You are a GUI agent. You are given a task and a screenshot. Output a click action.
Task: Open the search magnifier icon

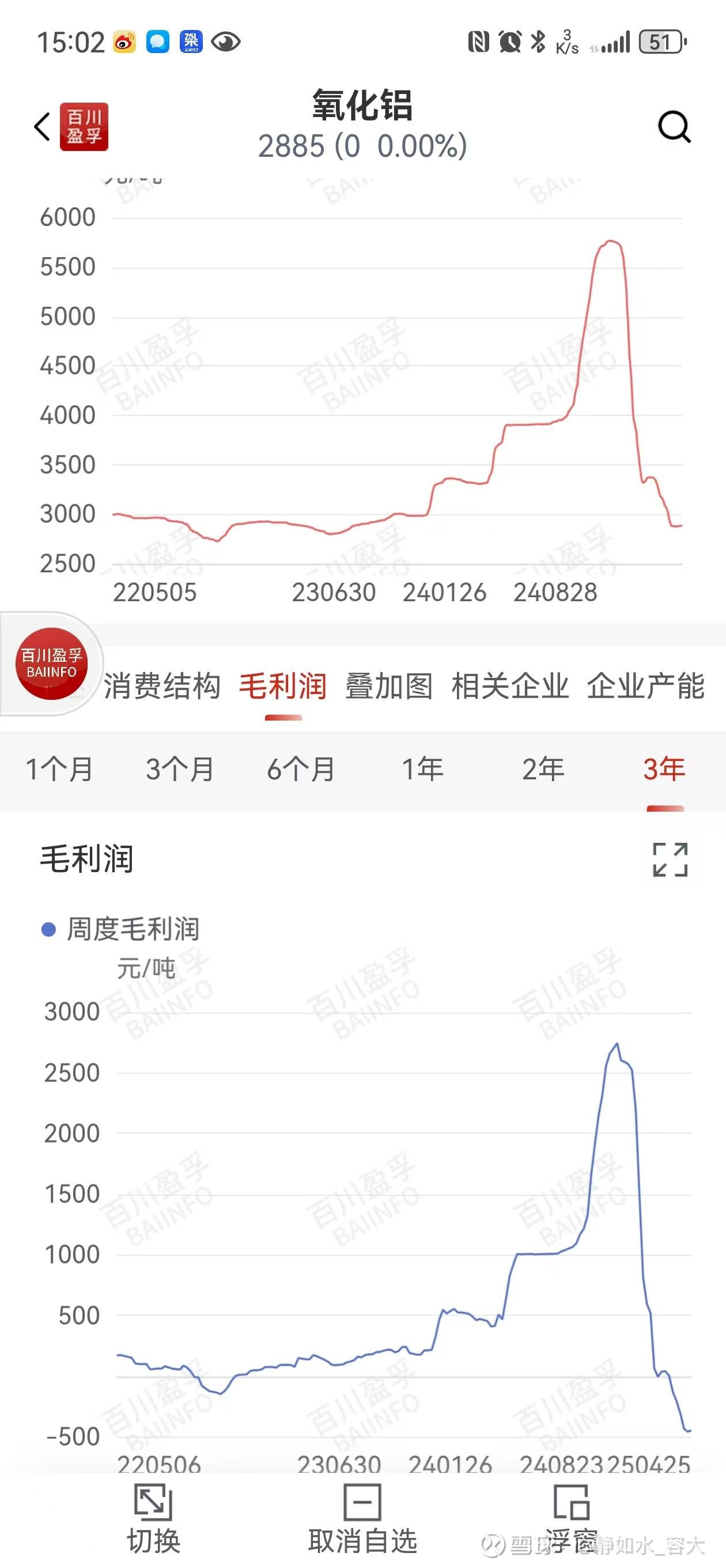pos(674,127)
